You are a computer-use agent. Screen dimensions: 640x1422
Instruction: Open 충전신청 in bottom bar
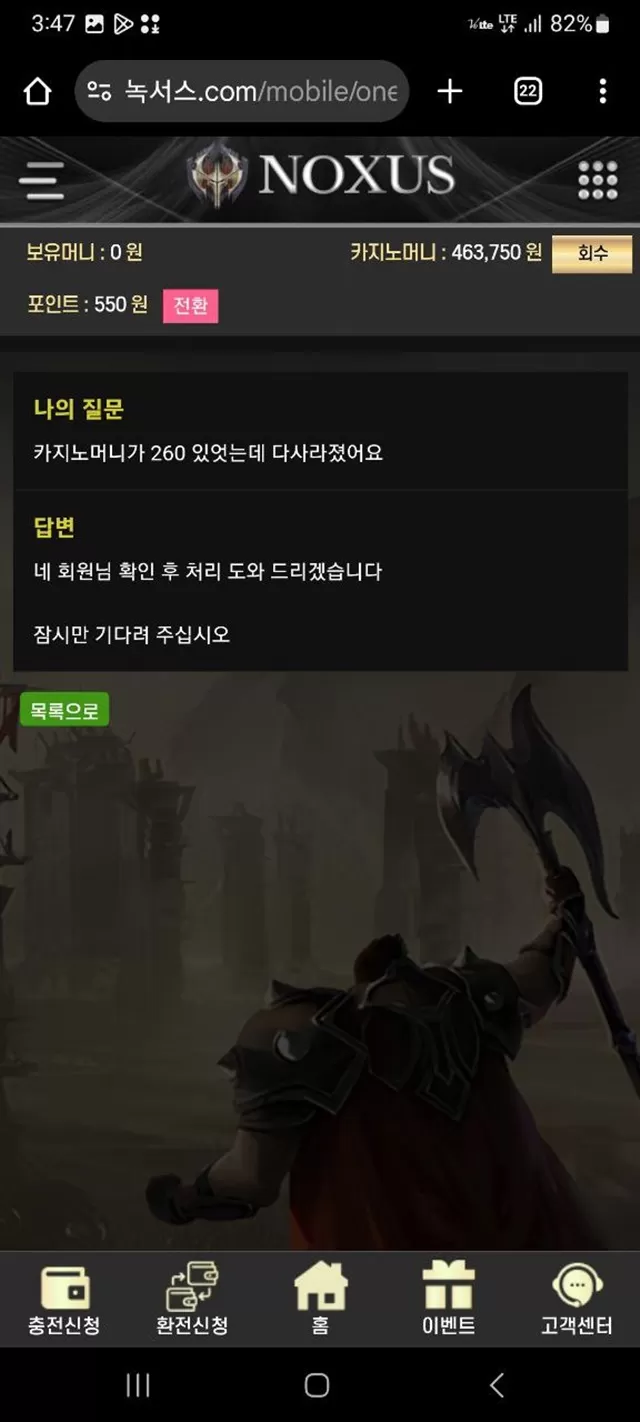pyautogui.click(x=64, y=1299)
